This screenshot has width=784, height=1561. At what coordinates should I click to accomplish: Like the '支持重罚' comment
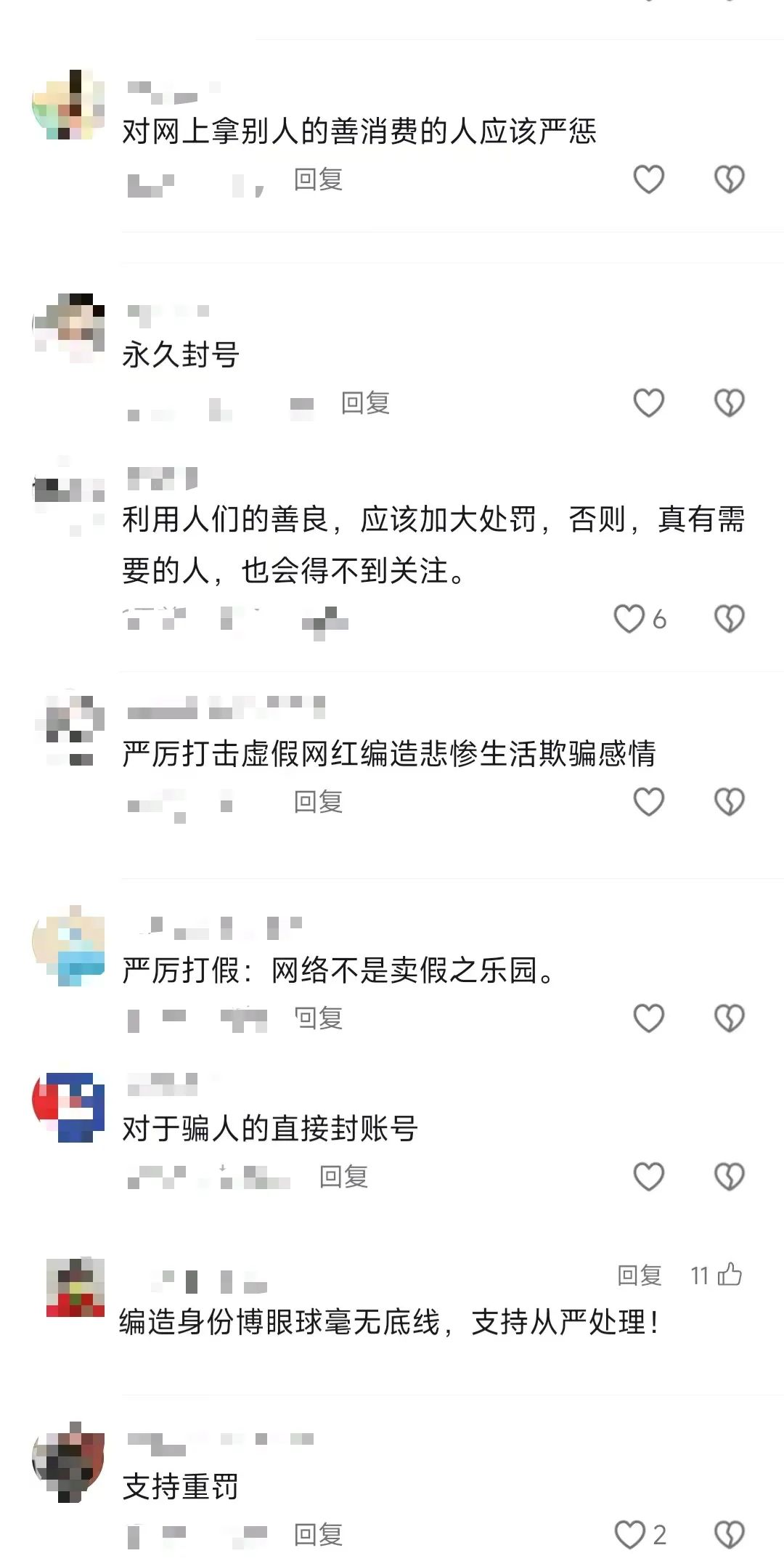pyautogui.click(x=629, y=1534)
